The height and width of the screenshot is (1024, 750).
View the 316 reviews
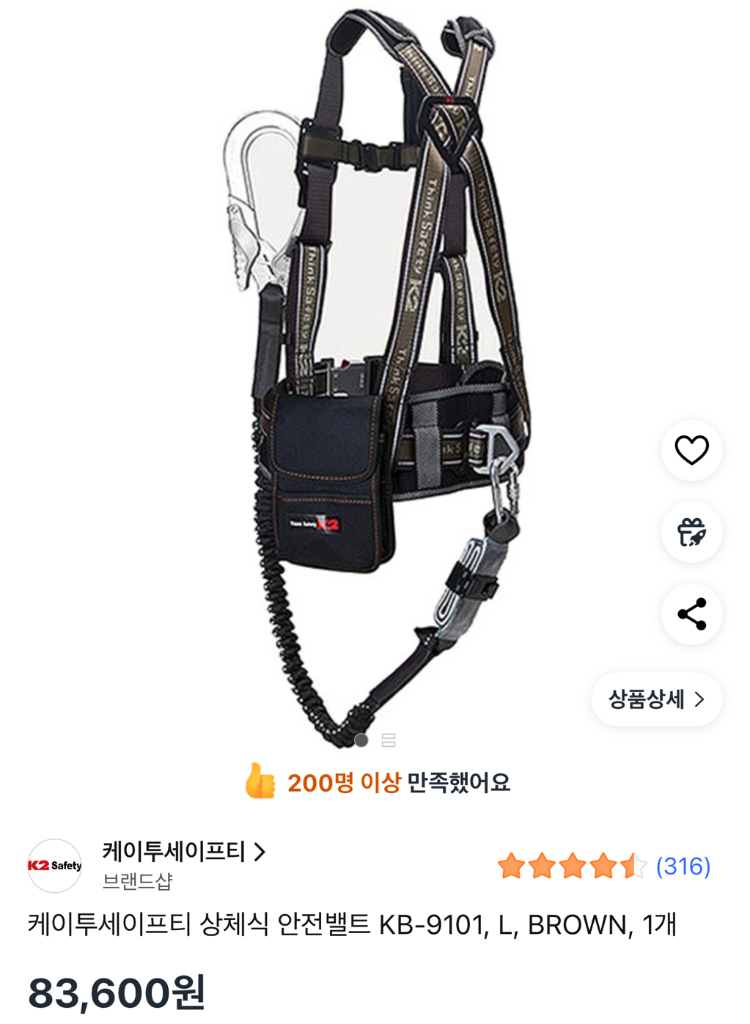(683, 866)
